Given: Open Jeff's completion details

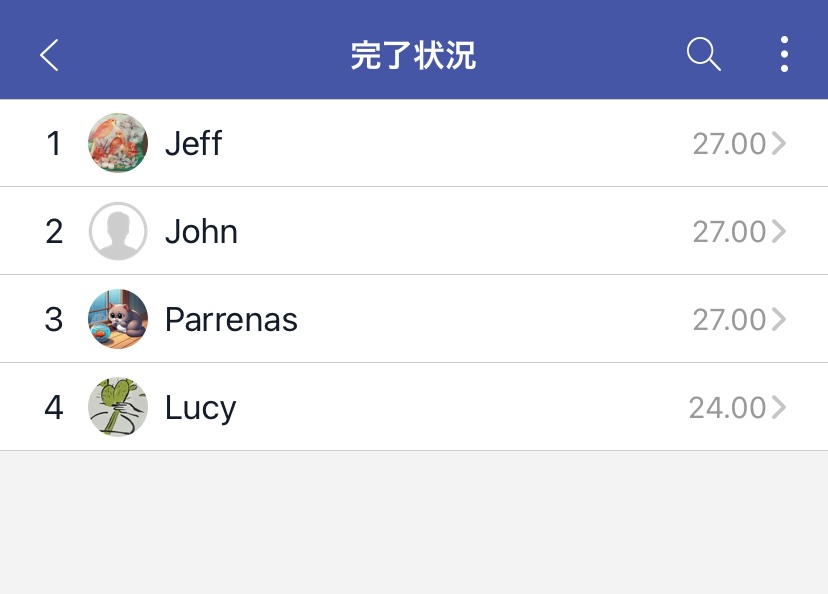Looking at the screenshot, I should (414, 143).
